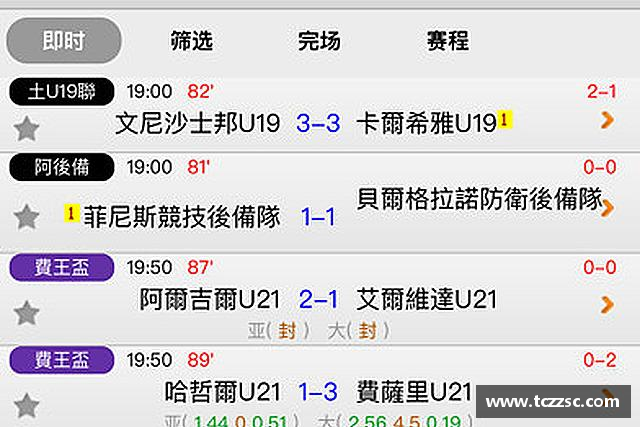Switch to the 完场 tab
640x427 pixels.
point(319,41)
